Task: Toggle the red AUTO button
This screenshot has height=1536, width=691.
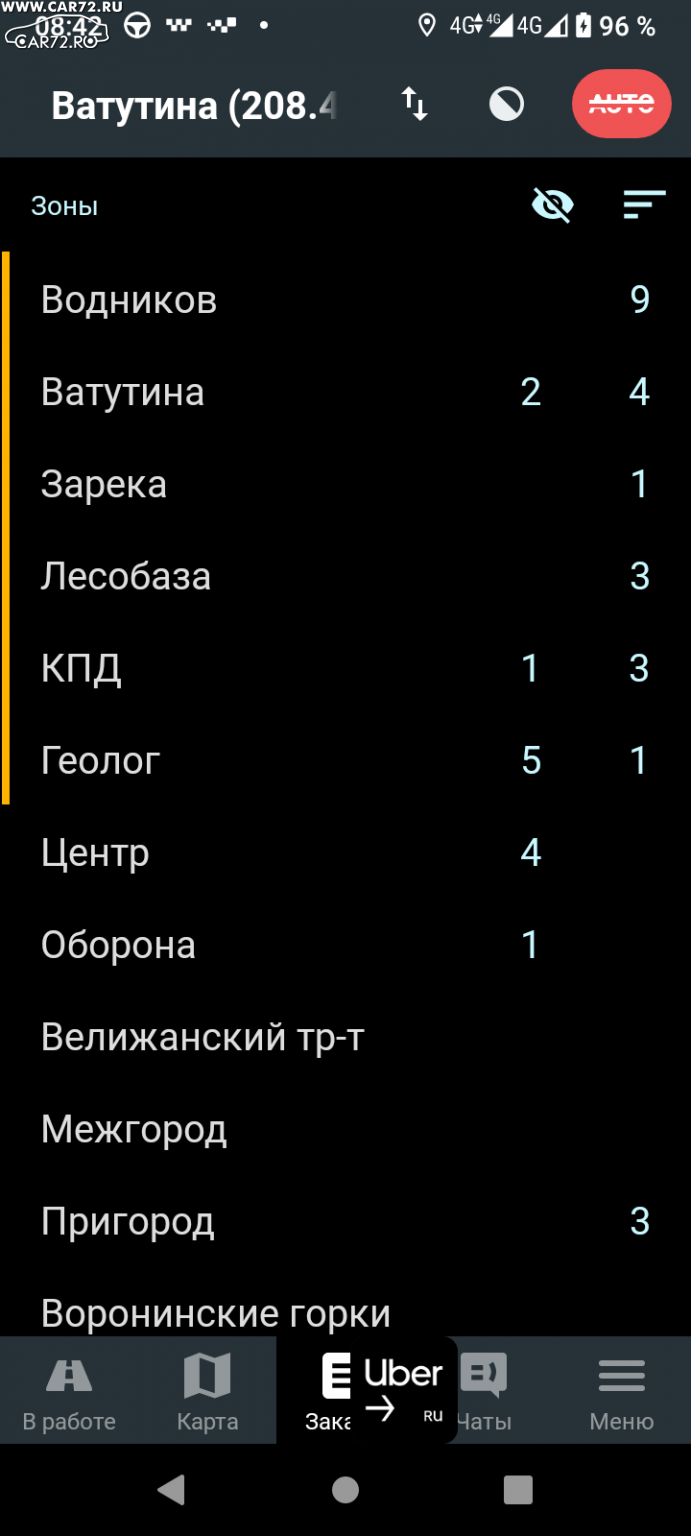Action: pyautogui.click(x=621, y=104)
